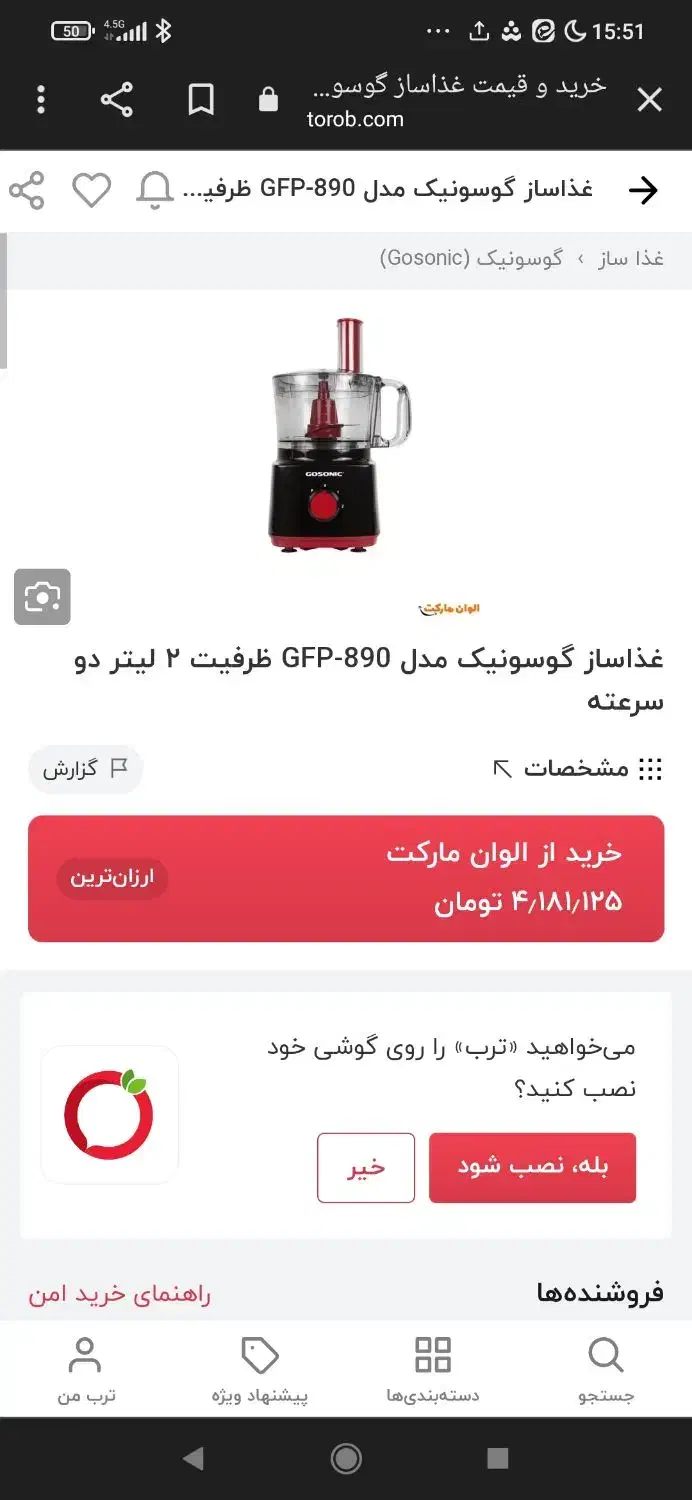
Task: Add product to favorites with heart
Action: 91,190
